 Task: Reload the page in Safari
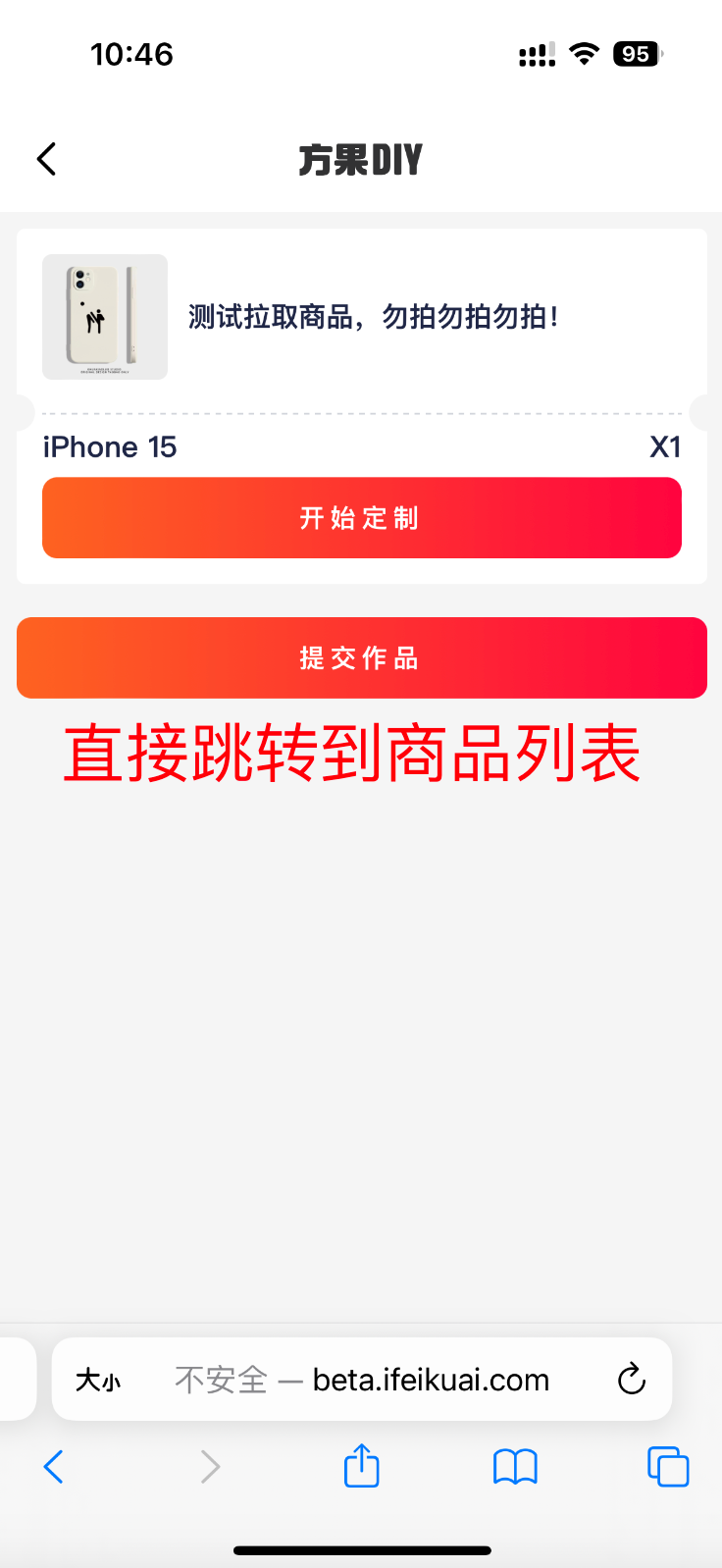632,1380
